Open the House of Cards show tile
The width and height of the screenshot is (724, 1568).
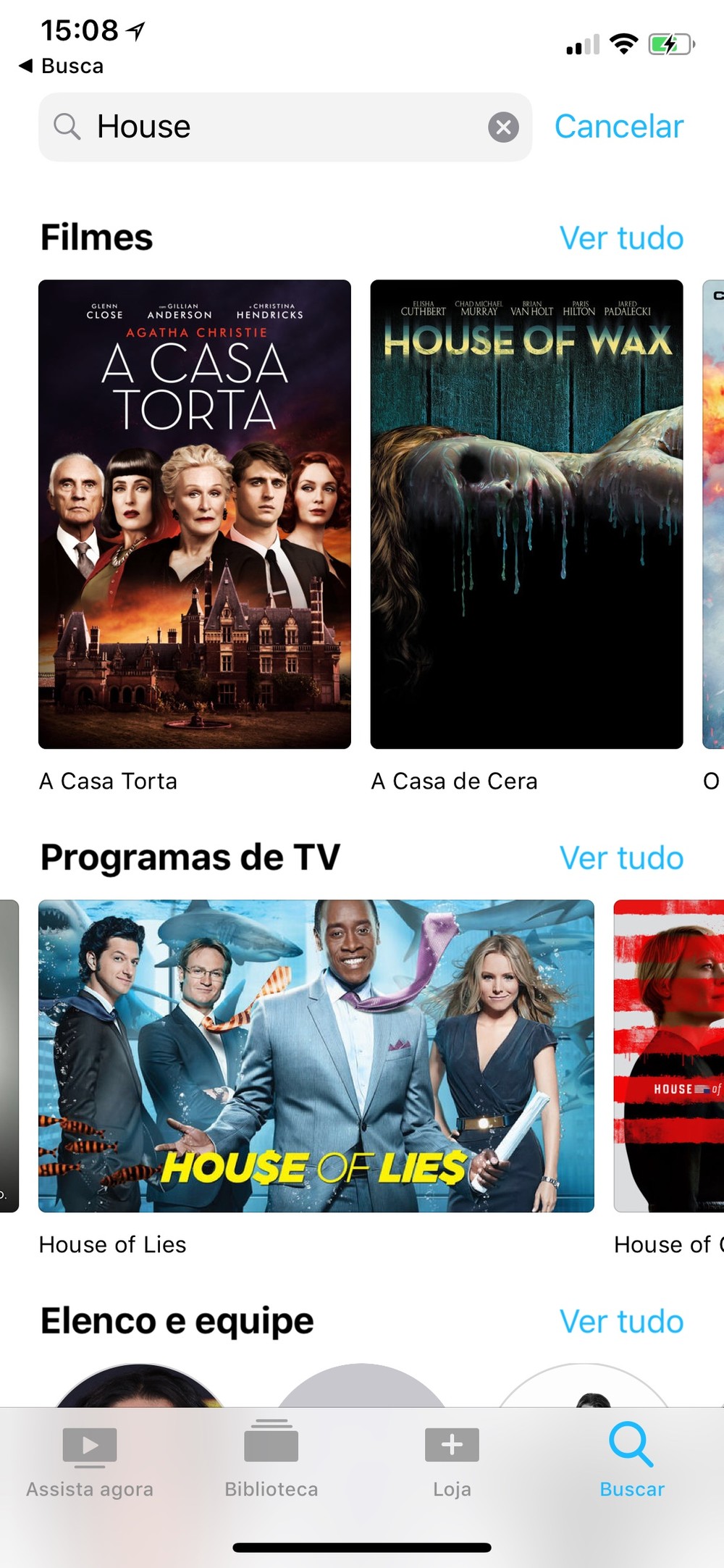click(x=669, y=1055)
